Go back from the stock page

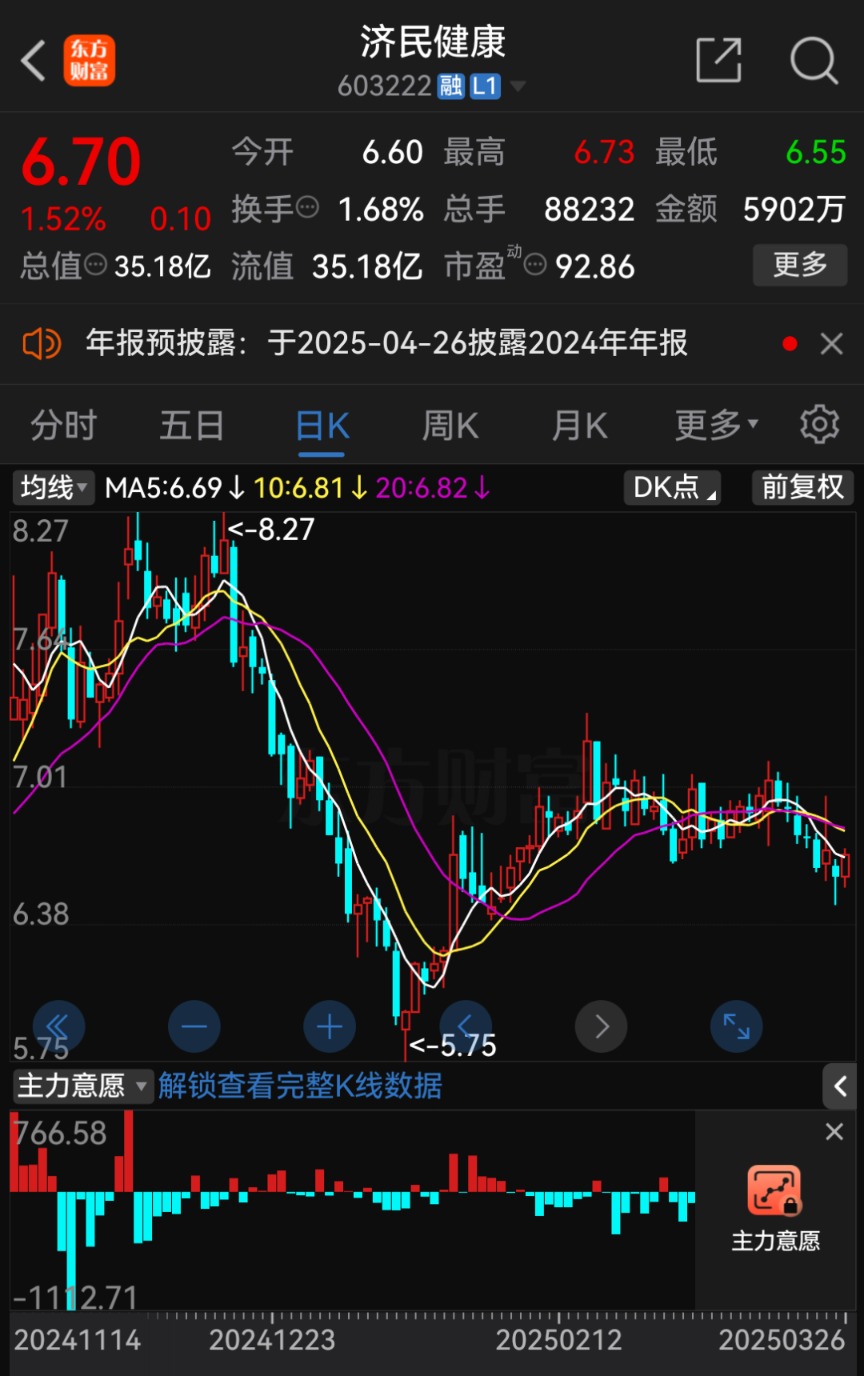click(x=34, y=61)
